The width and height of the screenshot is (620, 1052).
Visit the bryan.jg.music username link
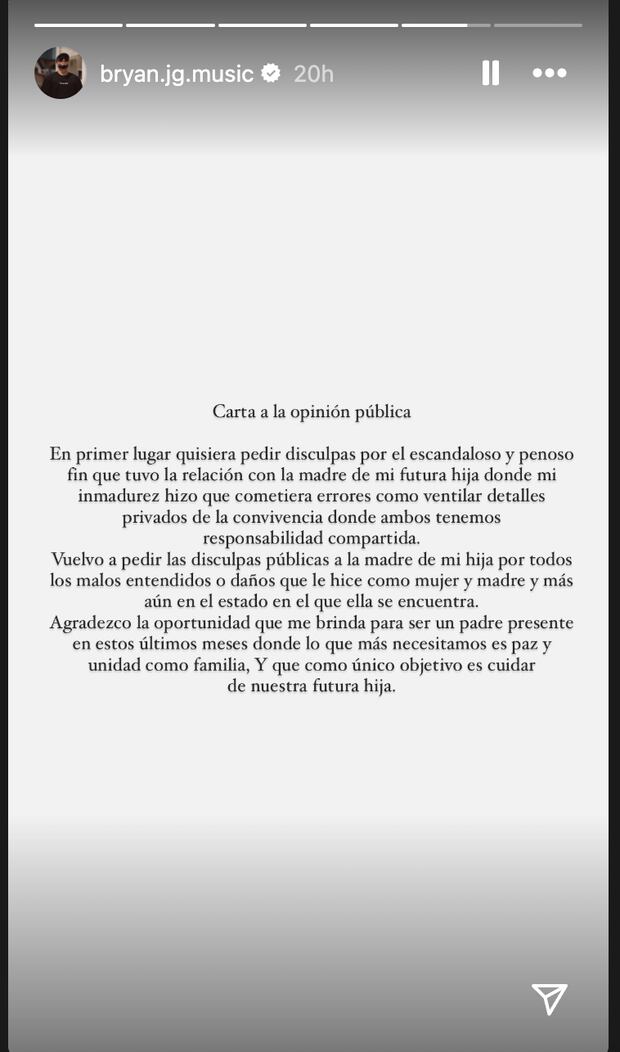(176, 73)
